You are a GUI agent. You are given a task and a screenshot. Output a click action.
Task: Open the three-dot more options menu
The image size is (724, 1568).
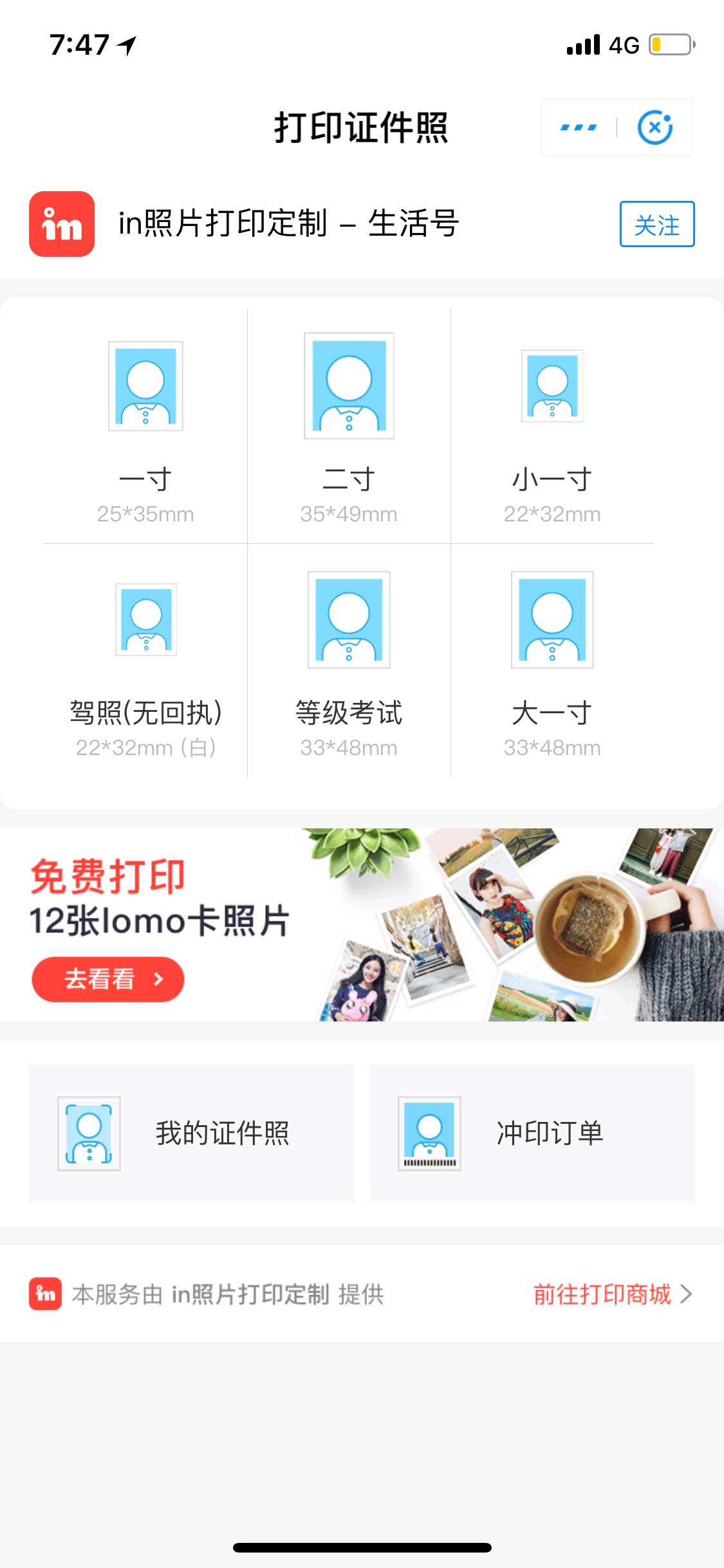[x=579, y=127]
